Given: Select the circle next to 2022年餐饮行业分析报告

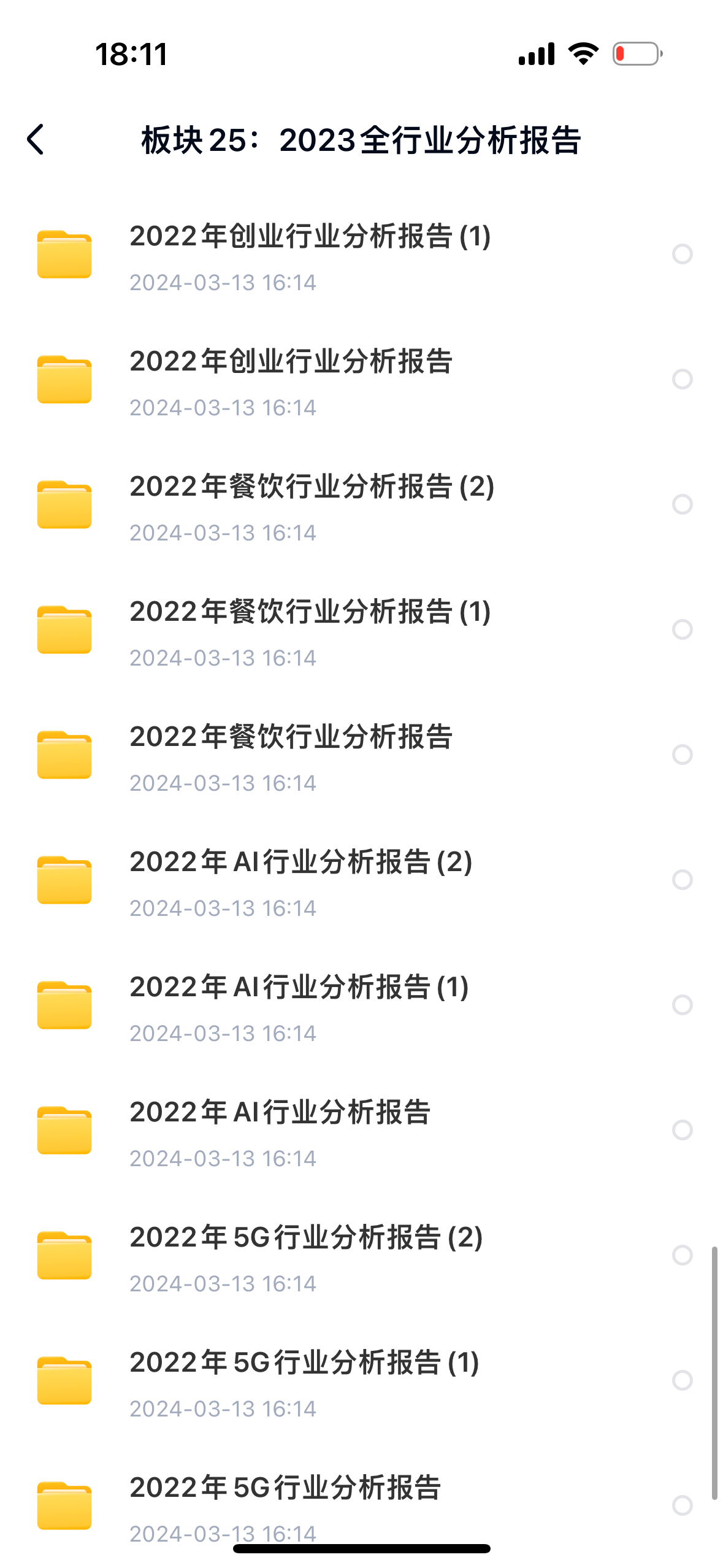Looking at the screenshot, I should tap(682, 755).
